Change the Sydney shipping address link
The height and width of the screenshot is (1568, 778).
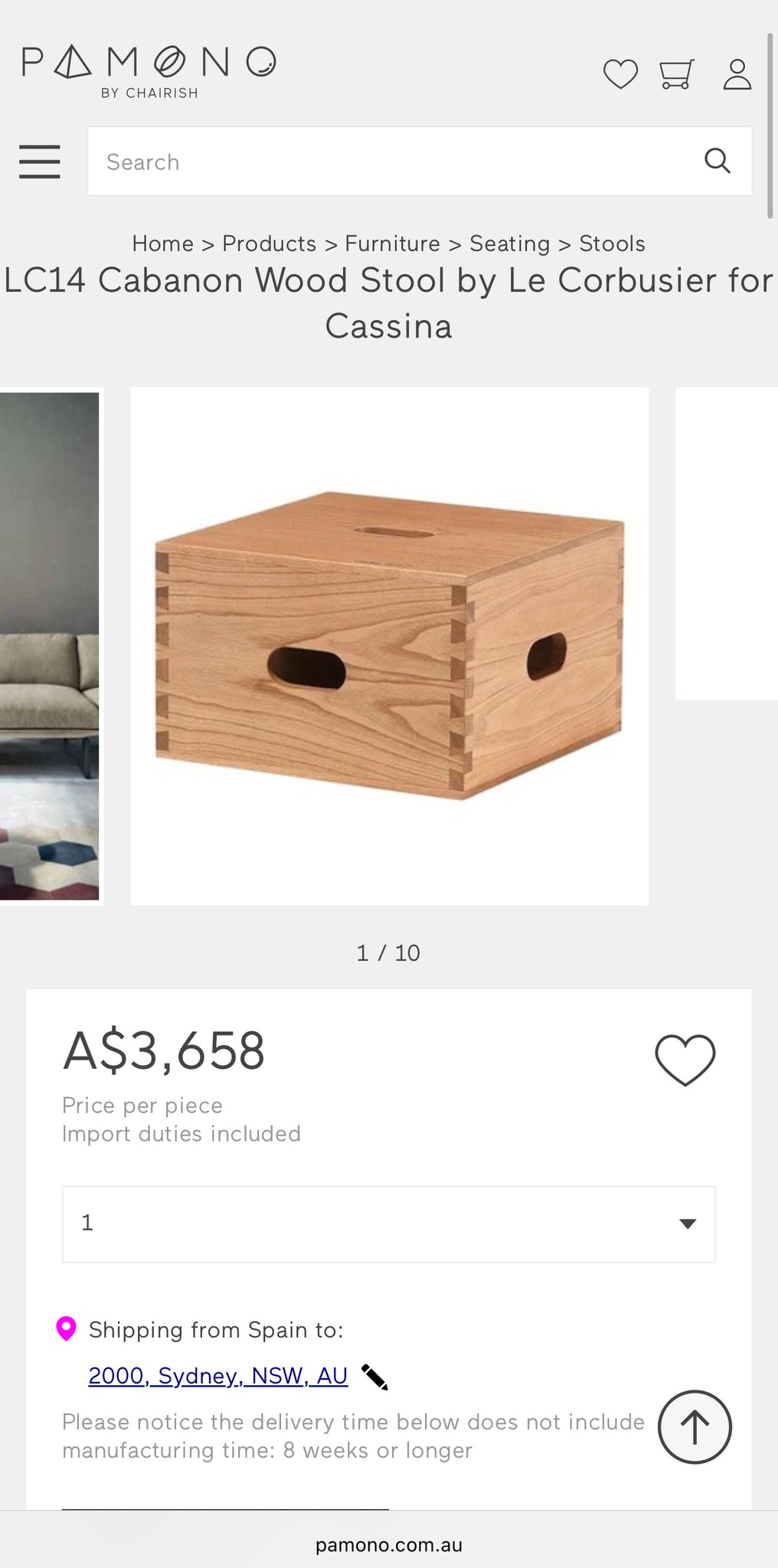click(218, 1376)
